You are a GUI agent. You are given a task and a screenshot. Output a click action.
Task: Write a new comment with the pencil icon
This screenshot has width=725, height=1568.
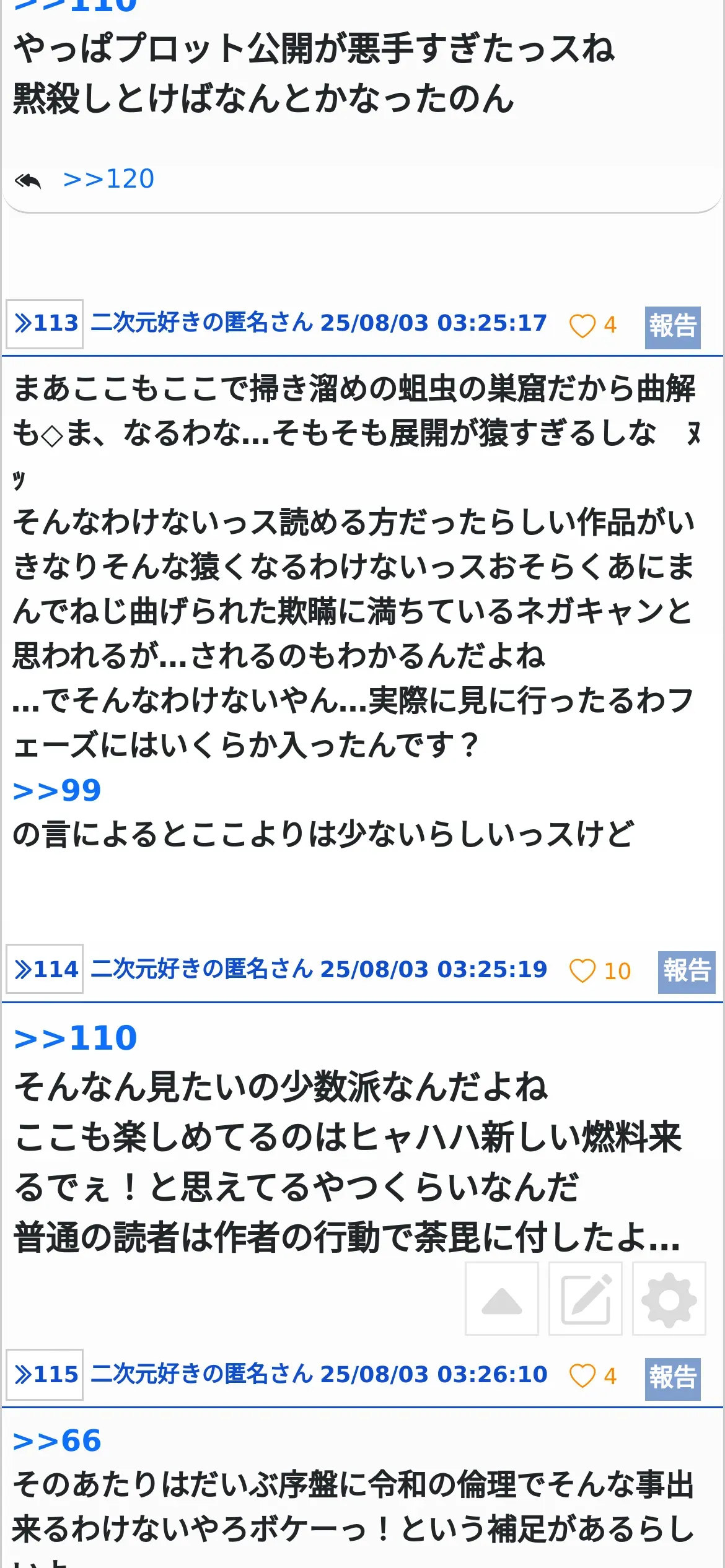(x=586, y=1299)
